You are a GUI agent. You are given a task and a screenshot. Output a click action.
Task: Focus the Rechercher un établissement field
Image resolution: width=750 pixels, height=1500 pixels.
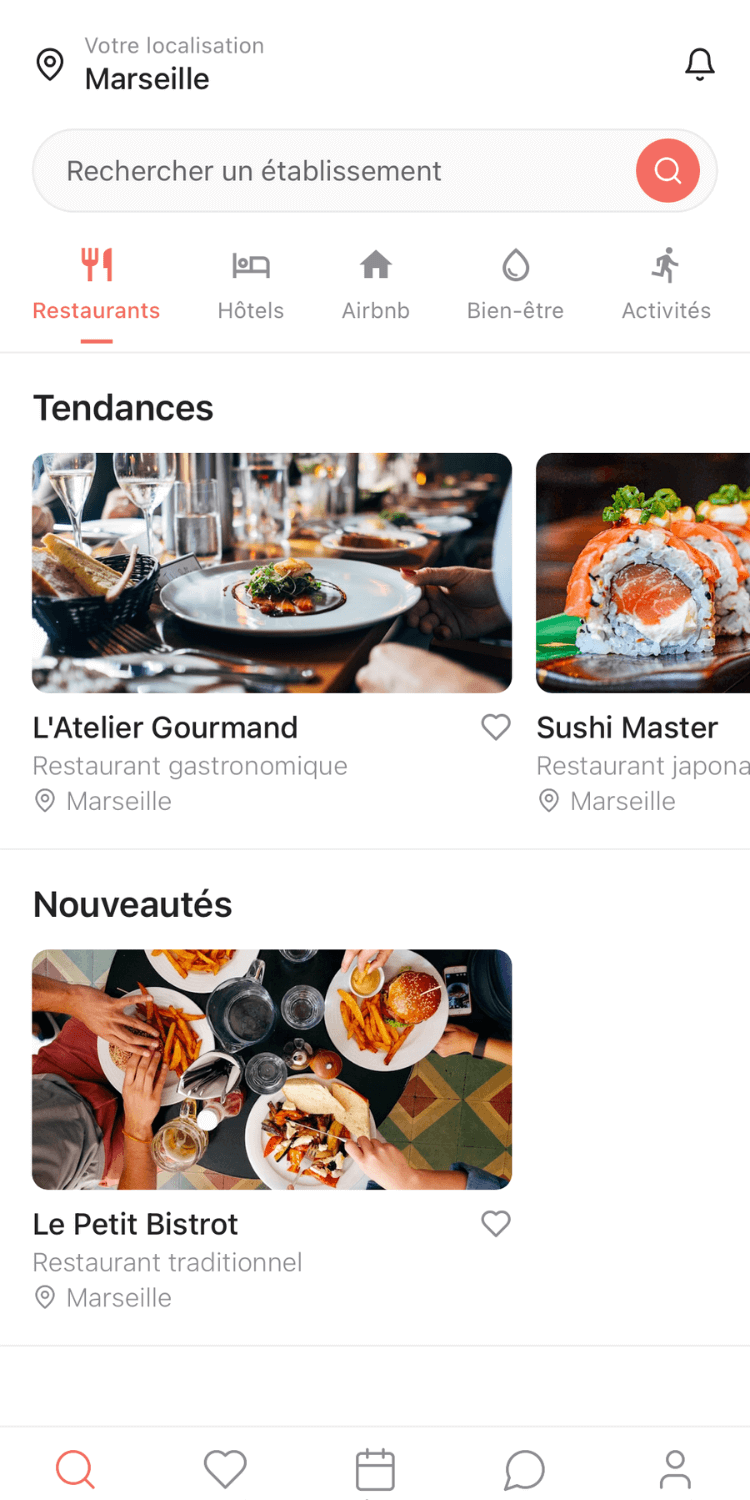330,171
